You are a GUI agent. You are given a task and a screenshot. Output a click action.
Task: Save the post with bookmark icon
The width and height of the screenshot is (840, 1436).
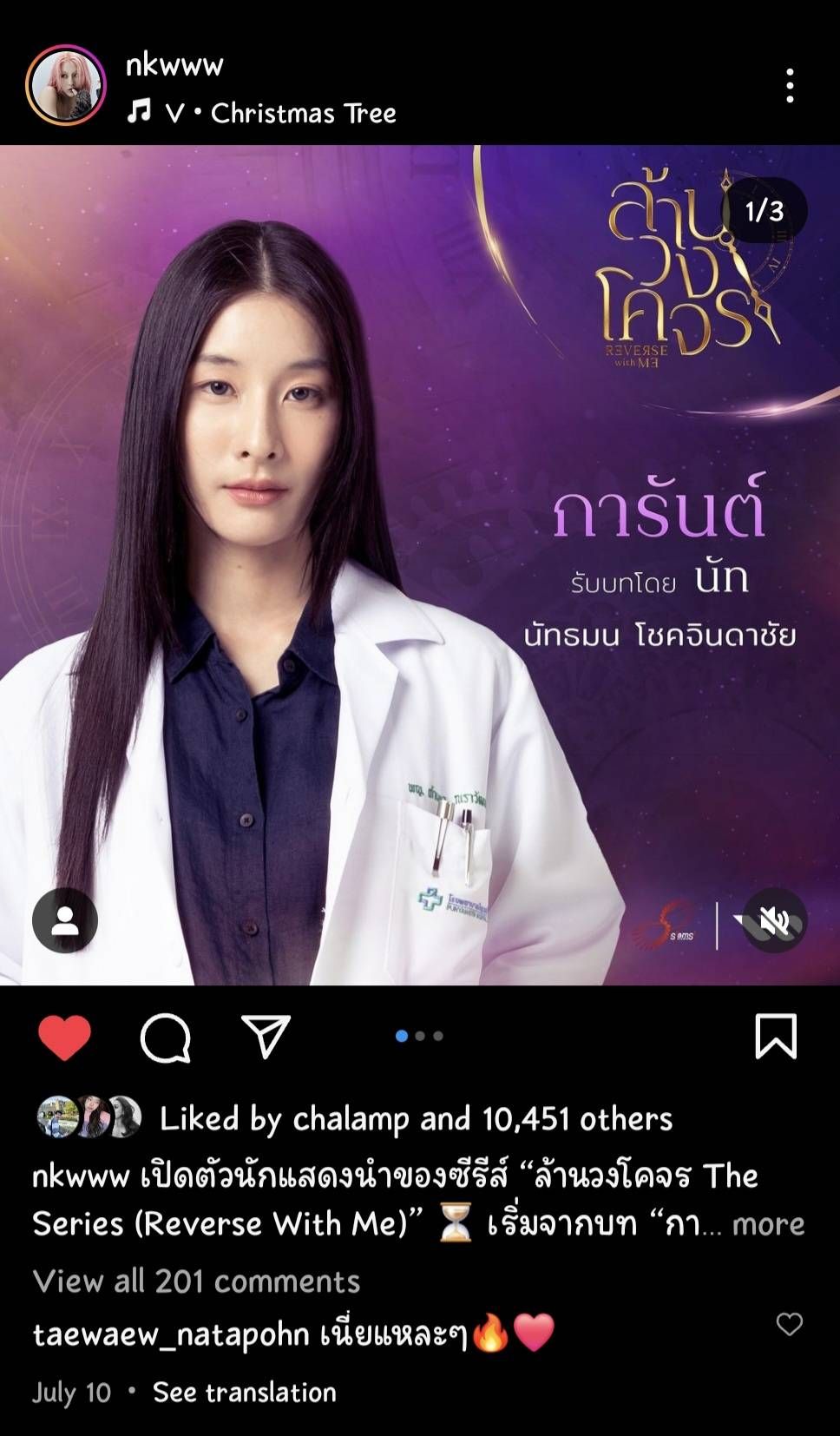[775, 1037]
